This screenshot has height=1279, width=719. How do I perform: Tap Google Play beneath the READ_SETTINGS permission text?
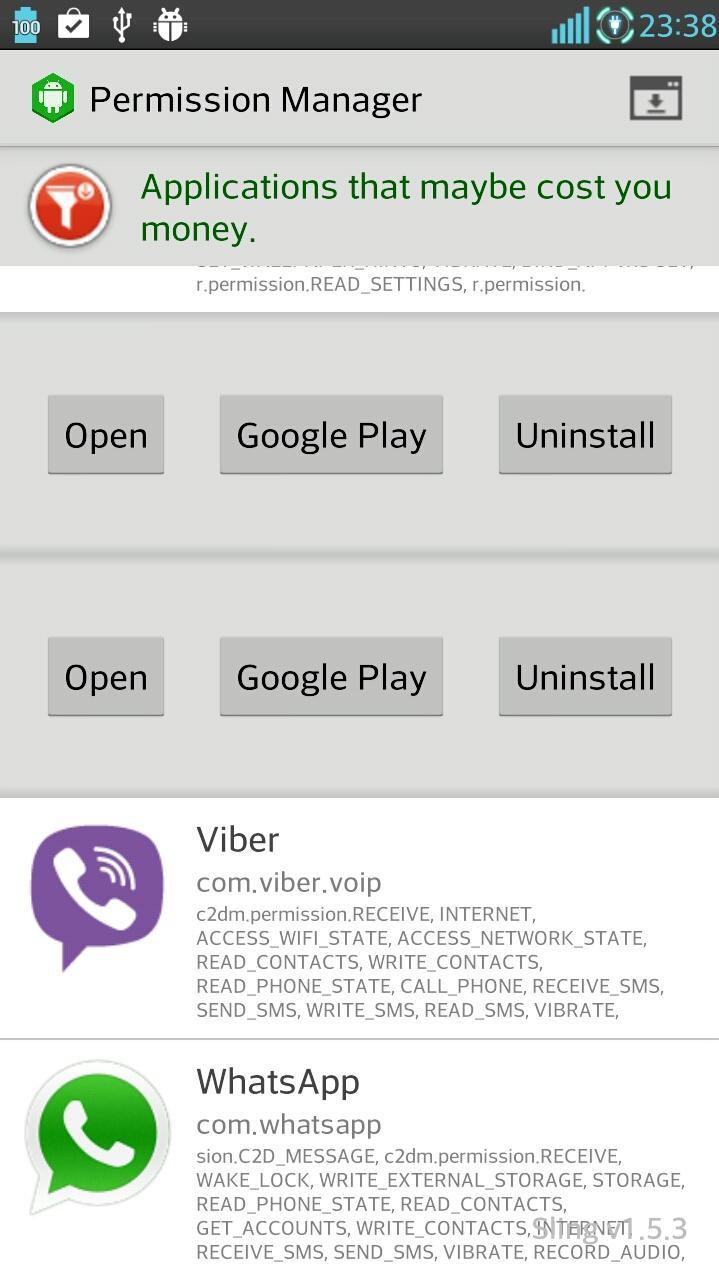[x=331, y=435]
